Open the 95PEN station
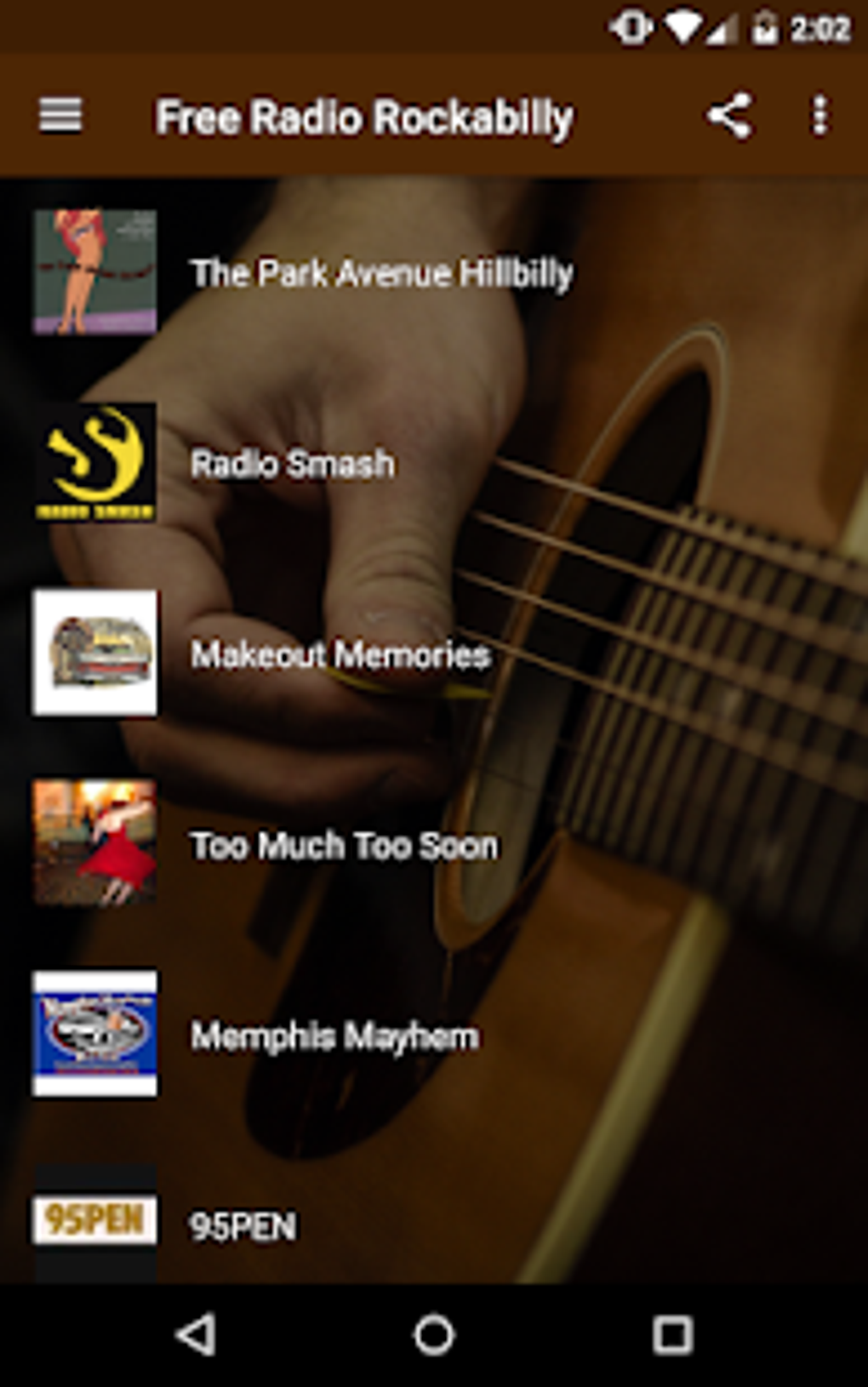Viewport: 868px width, 1387px height. click(x=243, y=1226)
